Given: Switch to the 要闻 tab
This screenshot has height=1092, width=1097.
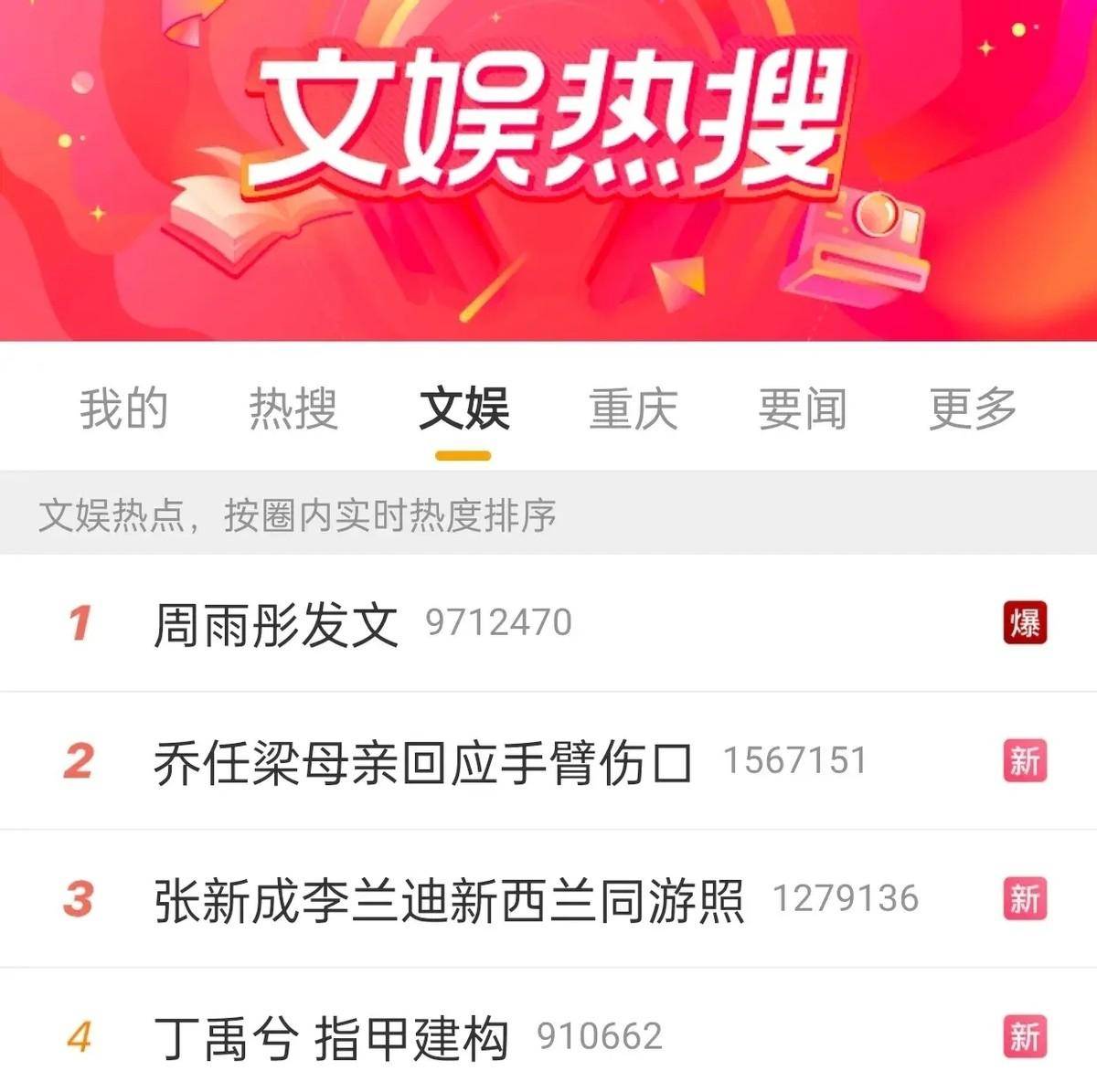Looking at the screenshot, I should (803, 408).
